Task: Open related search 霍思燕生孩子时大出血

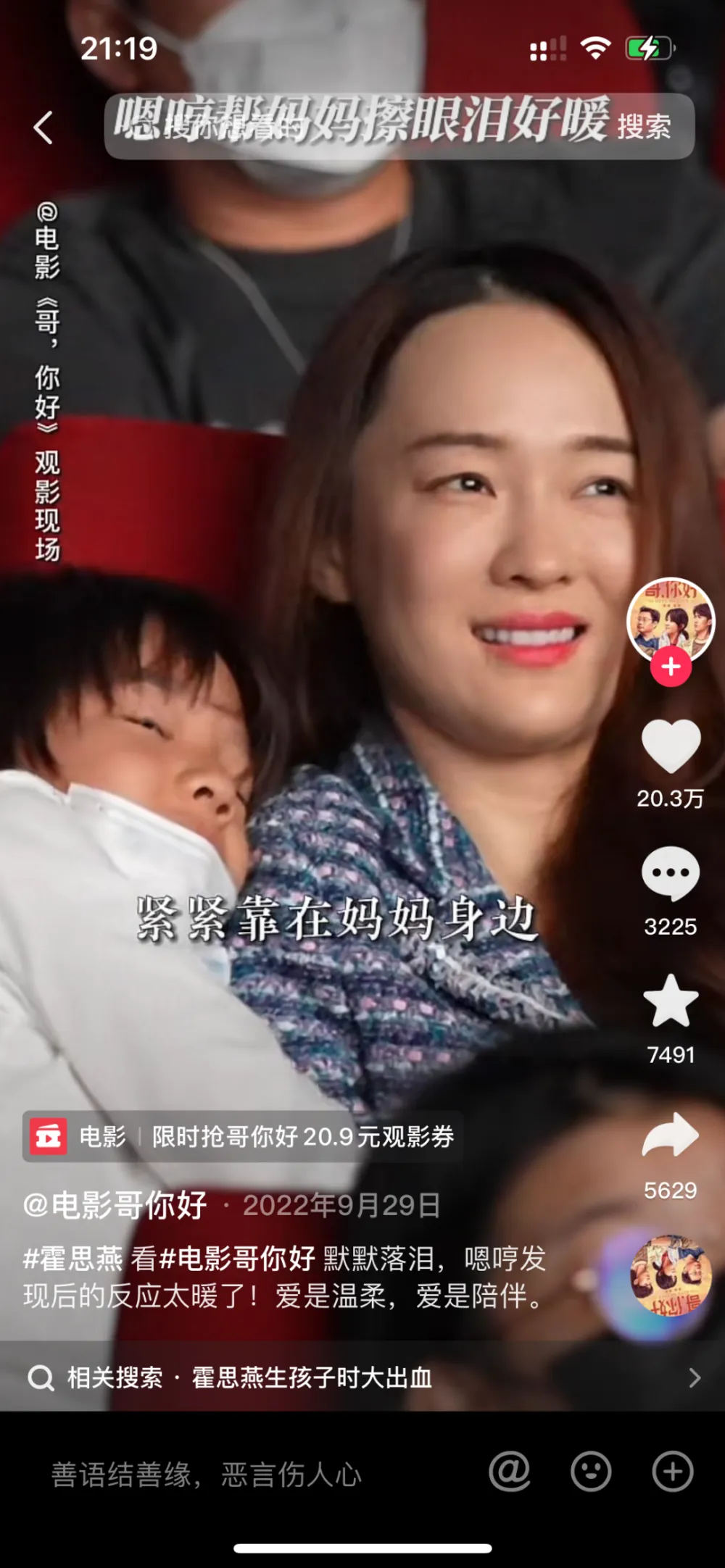Action: (x=312, y=1377)
